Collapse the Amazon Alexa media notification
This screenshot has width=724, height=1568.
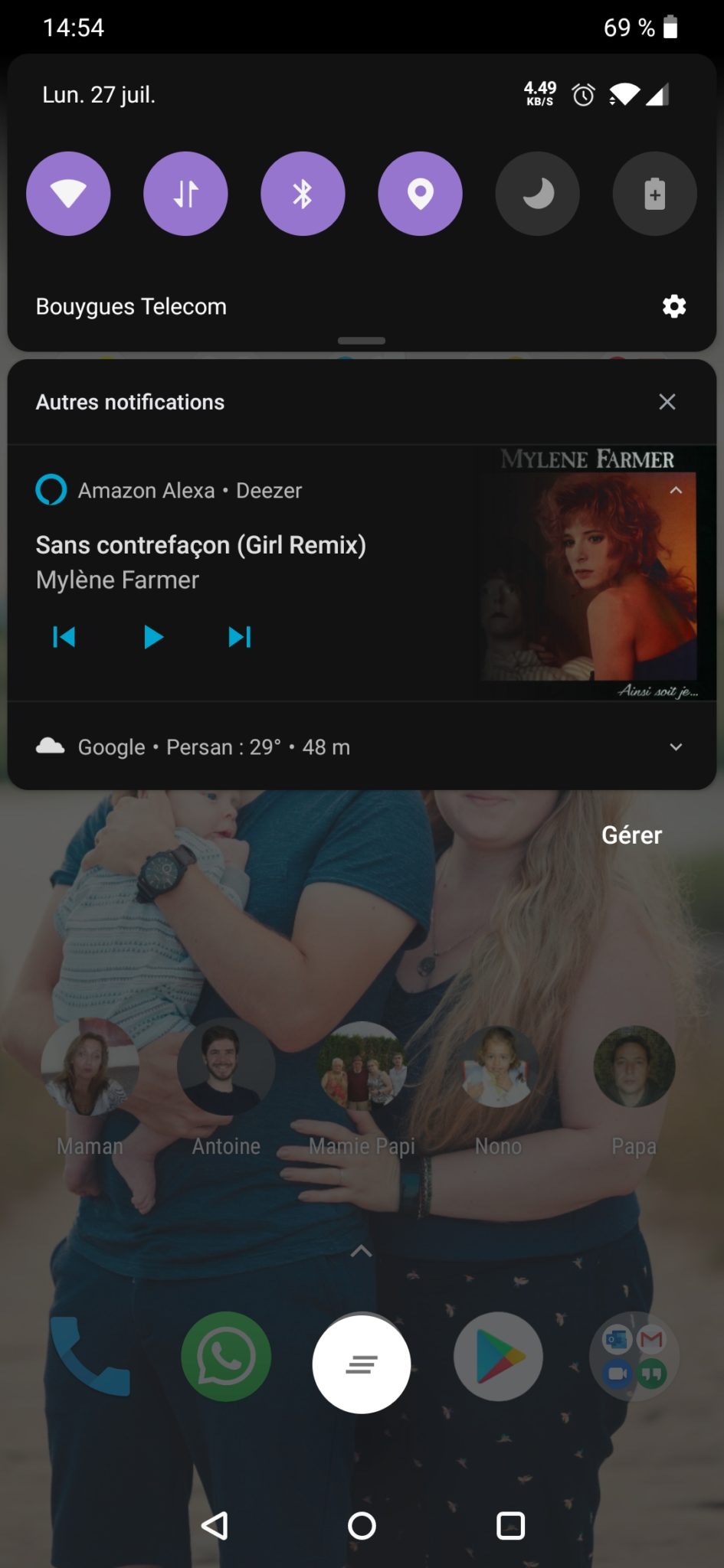coord(676,490)
